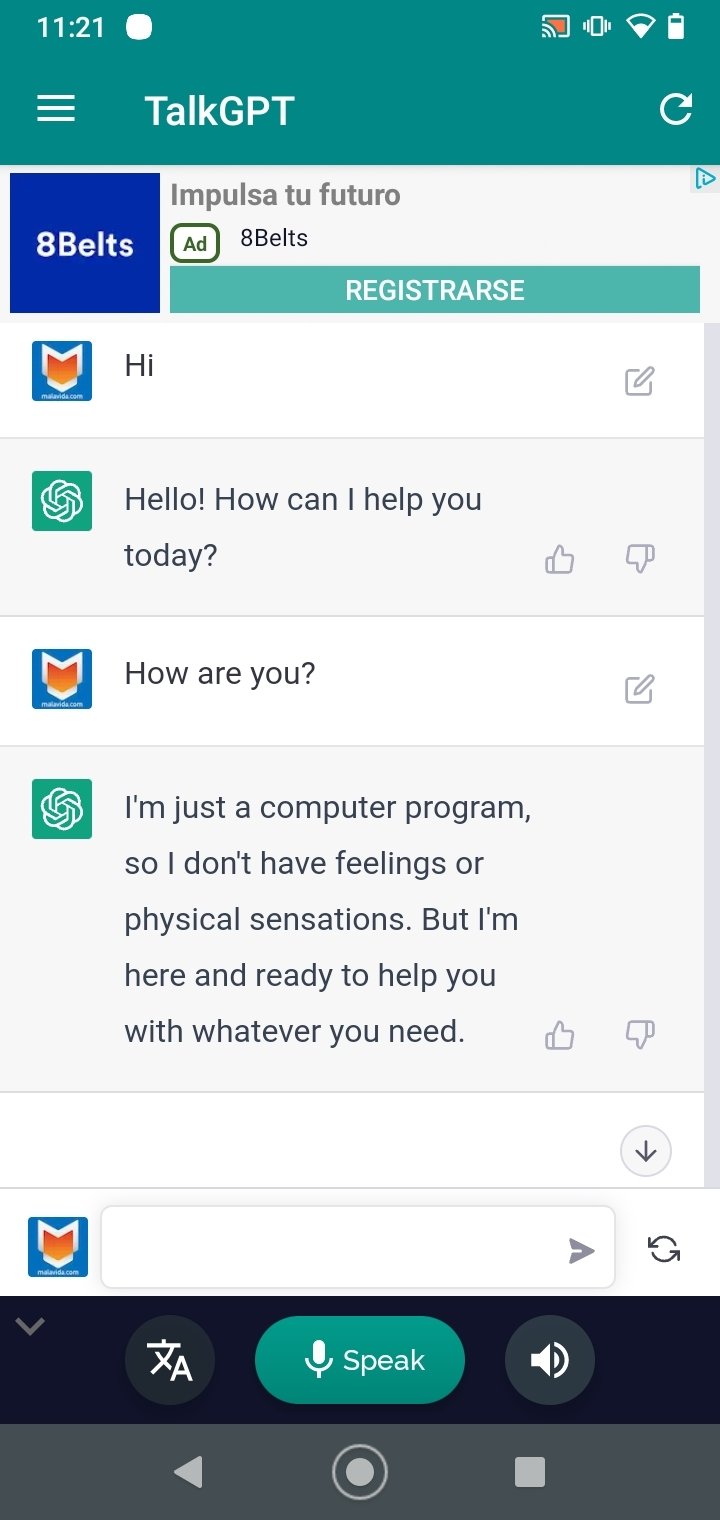
Task: Tap the regenerate icon beside the input
Action: [664, 1248]
